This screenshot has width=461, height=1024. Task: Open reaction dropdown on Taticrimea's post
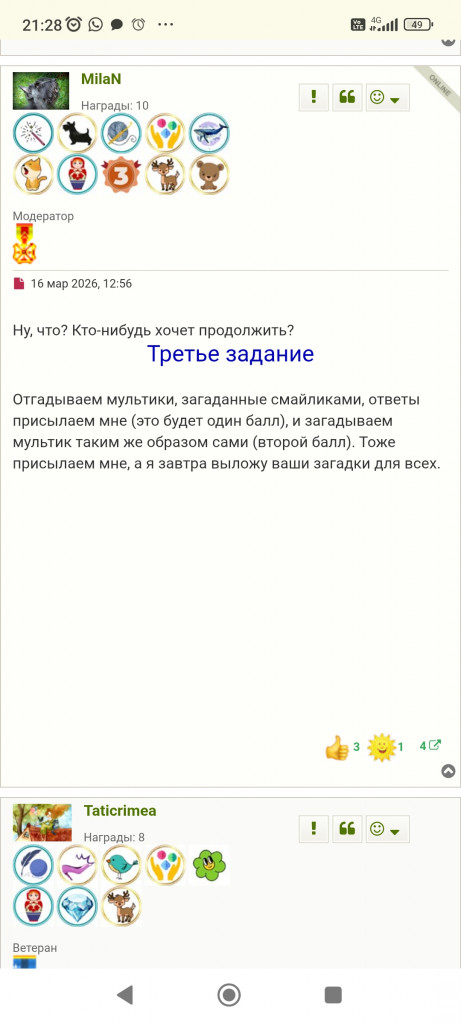pos(388,829)
